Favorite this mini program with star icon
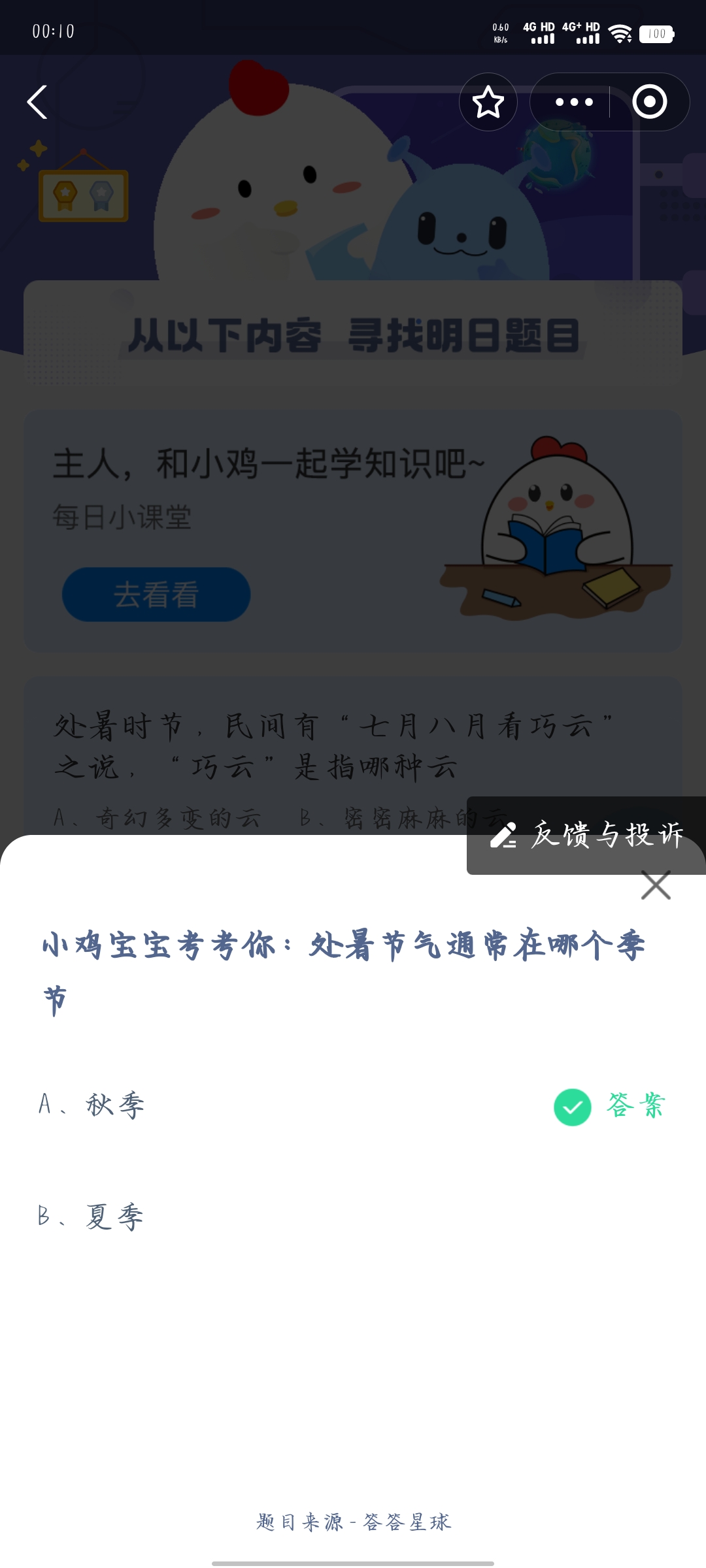Viewport: 706px width, 1568px height. pyautogui.click(x=488, y=102)
